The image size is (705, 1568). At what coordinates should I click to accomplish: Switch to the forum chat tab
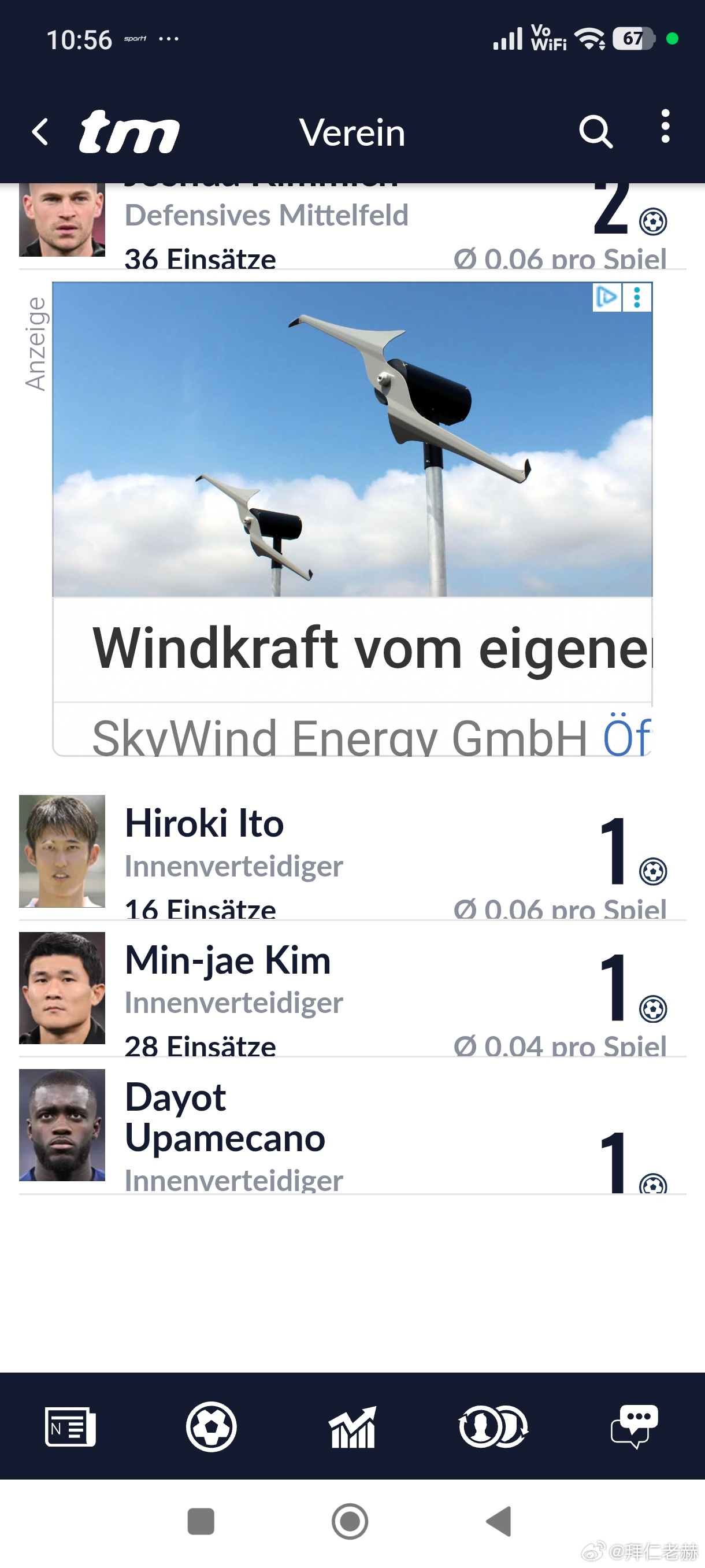(x=634, y=1426)
